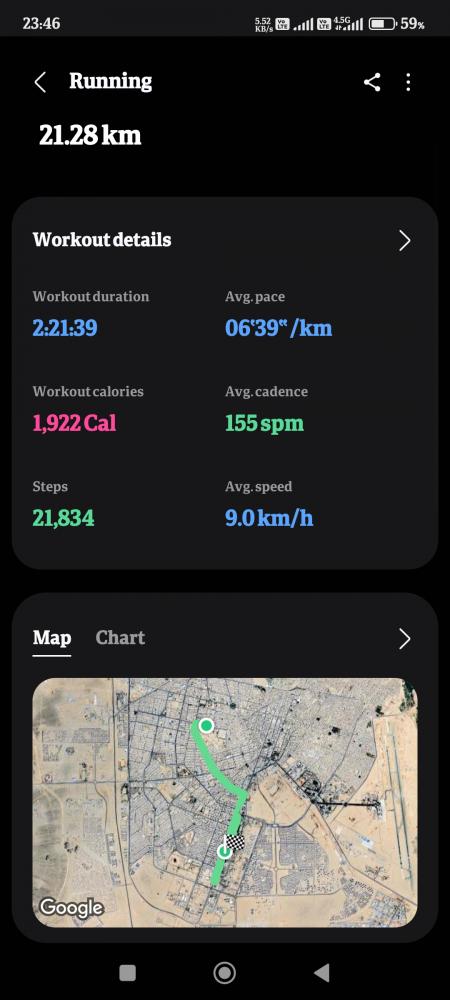Open the three-dot overflow menu
This screenshot has height=1000, width=450.
tap(409, 82)
